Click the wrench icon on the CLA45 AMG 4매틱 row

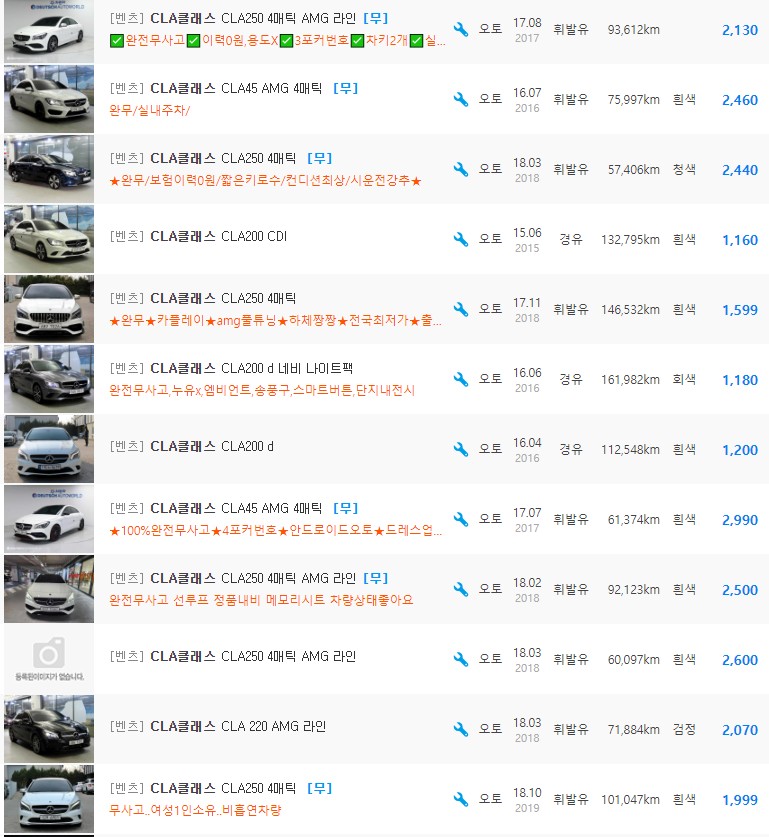[461, 100]
